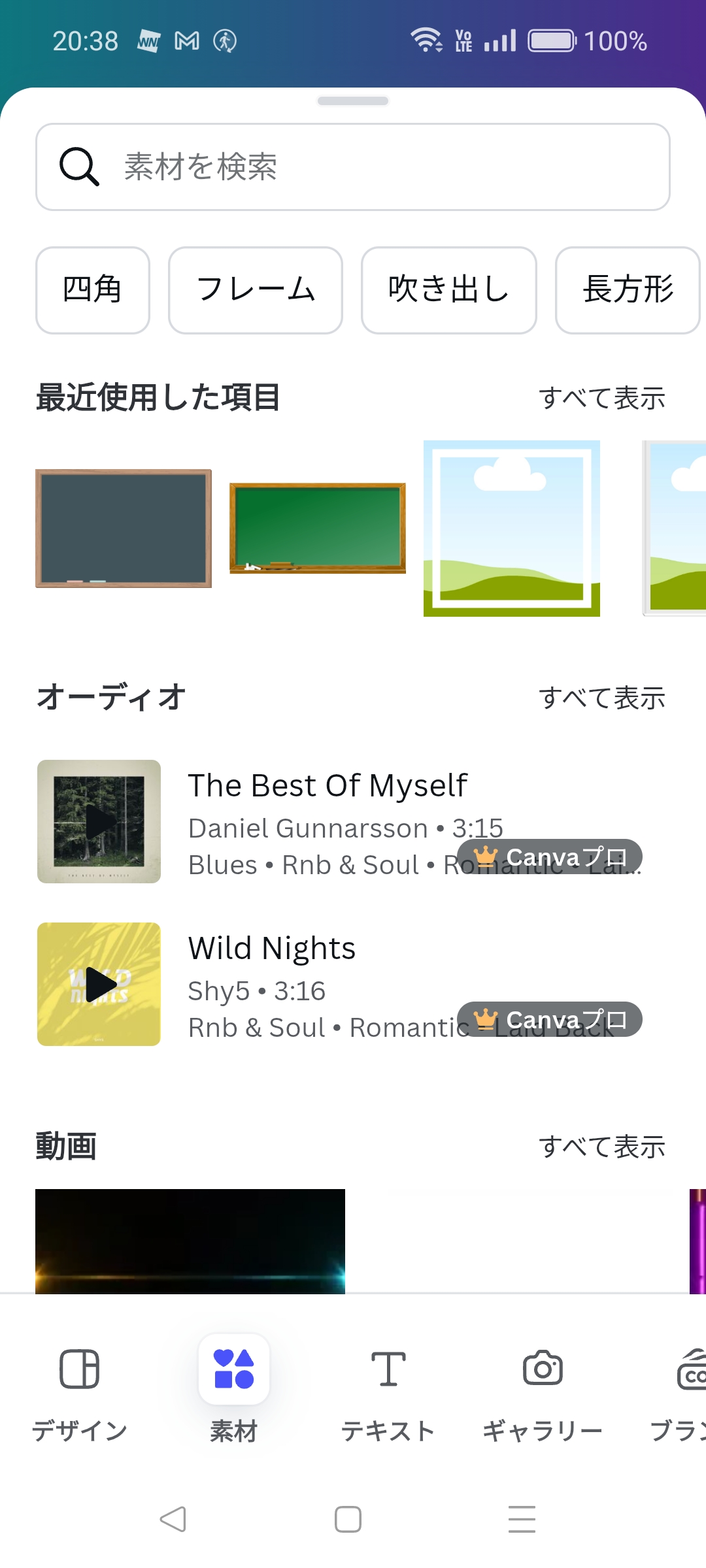Open the dark glowing line video
706x1568 pixels.
pyautogui.click(x=190, y=1240)
